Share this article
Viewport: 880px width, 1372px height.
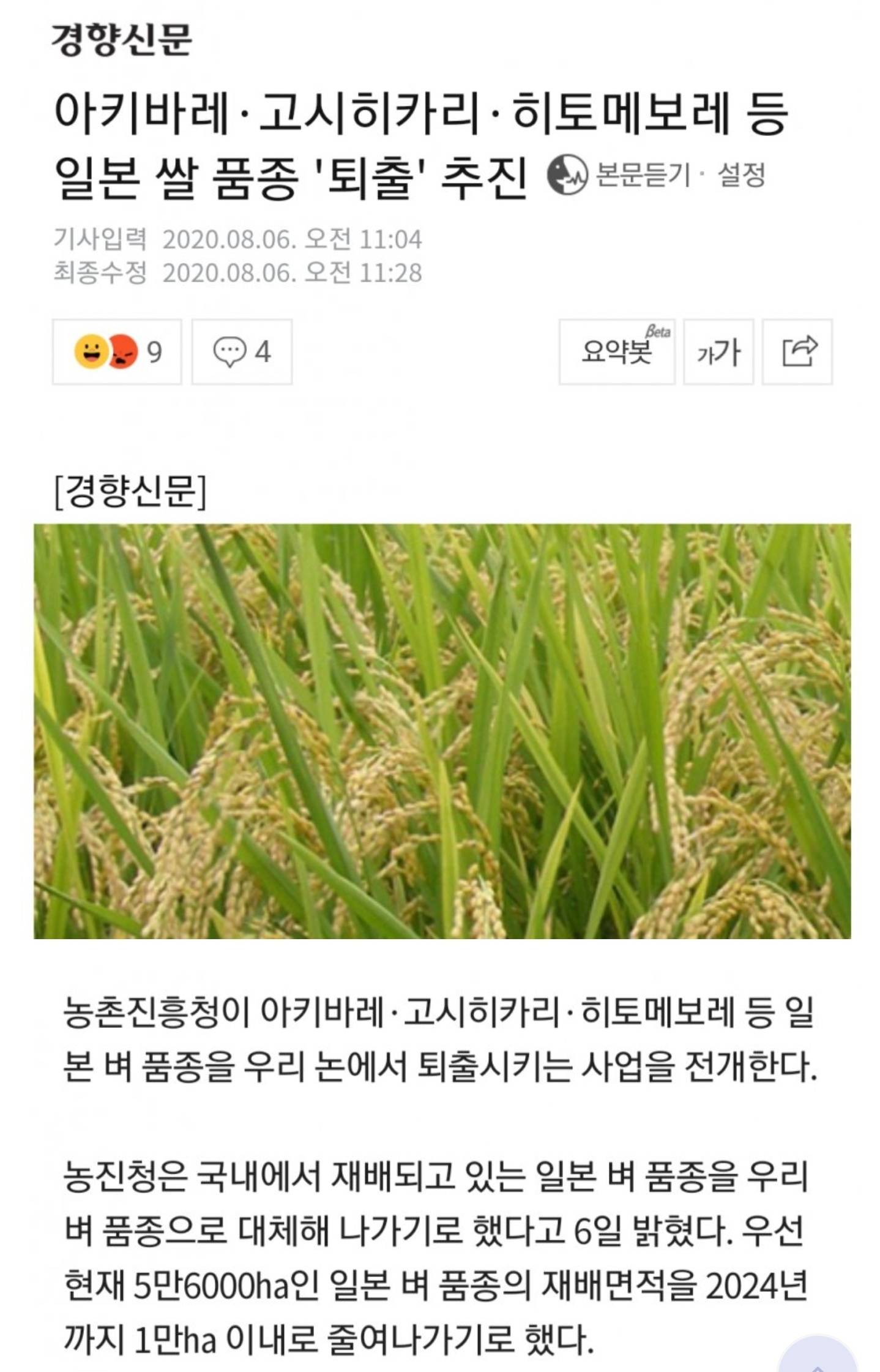pos(797,352)
